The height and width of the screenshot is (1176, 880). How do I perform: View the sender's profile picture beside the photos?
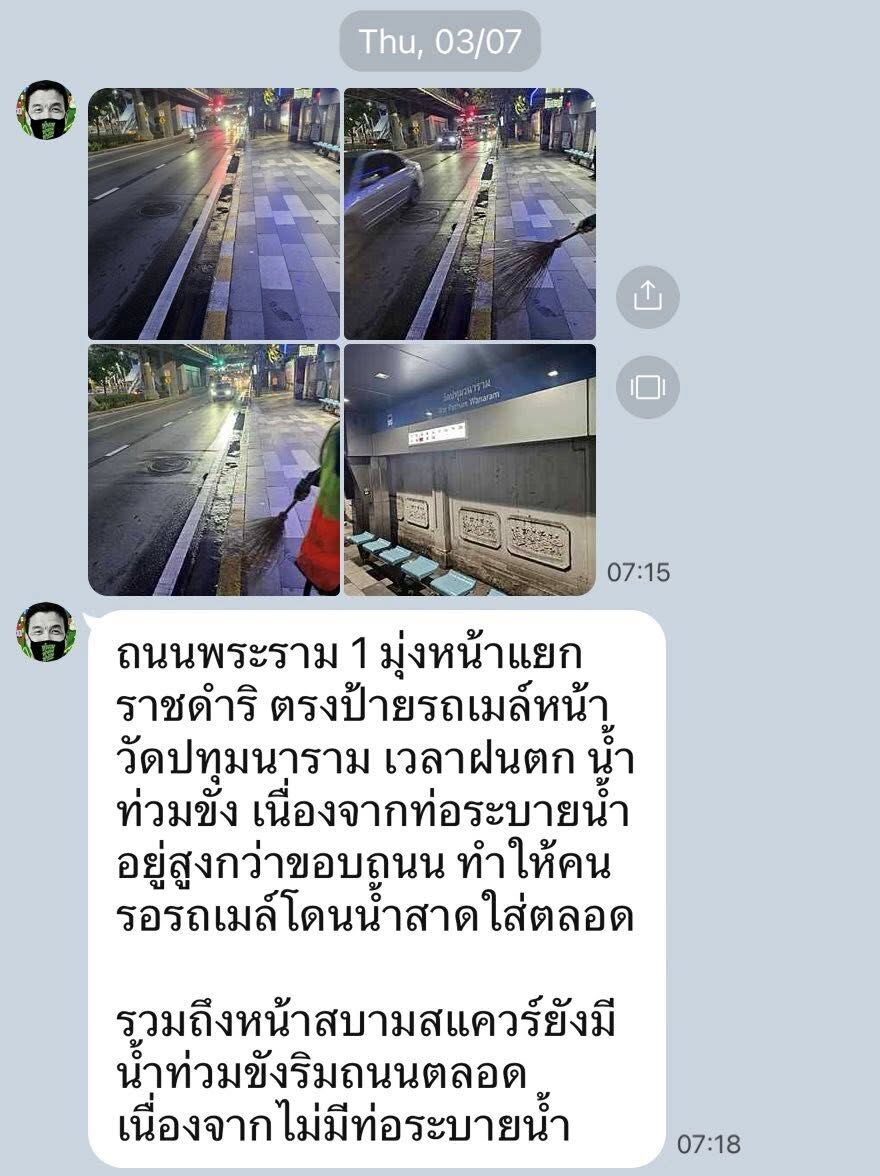click(46, 110)
